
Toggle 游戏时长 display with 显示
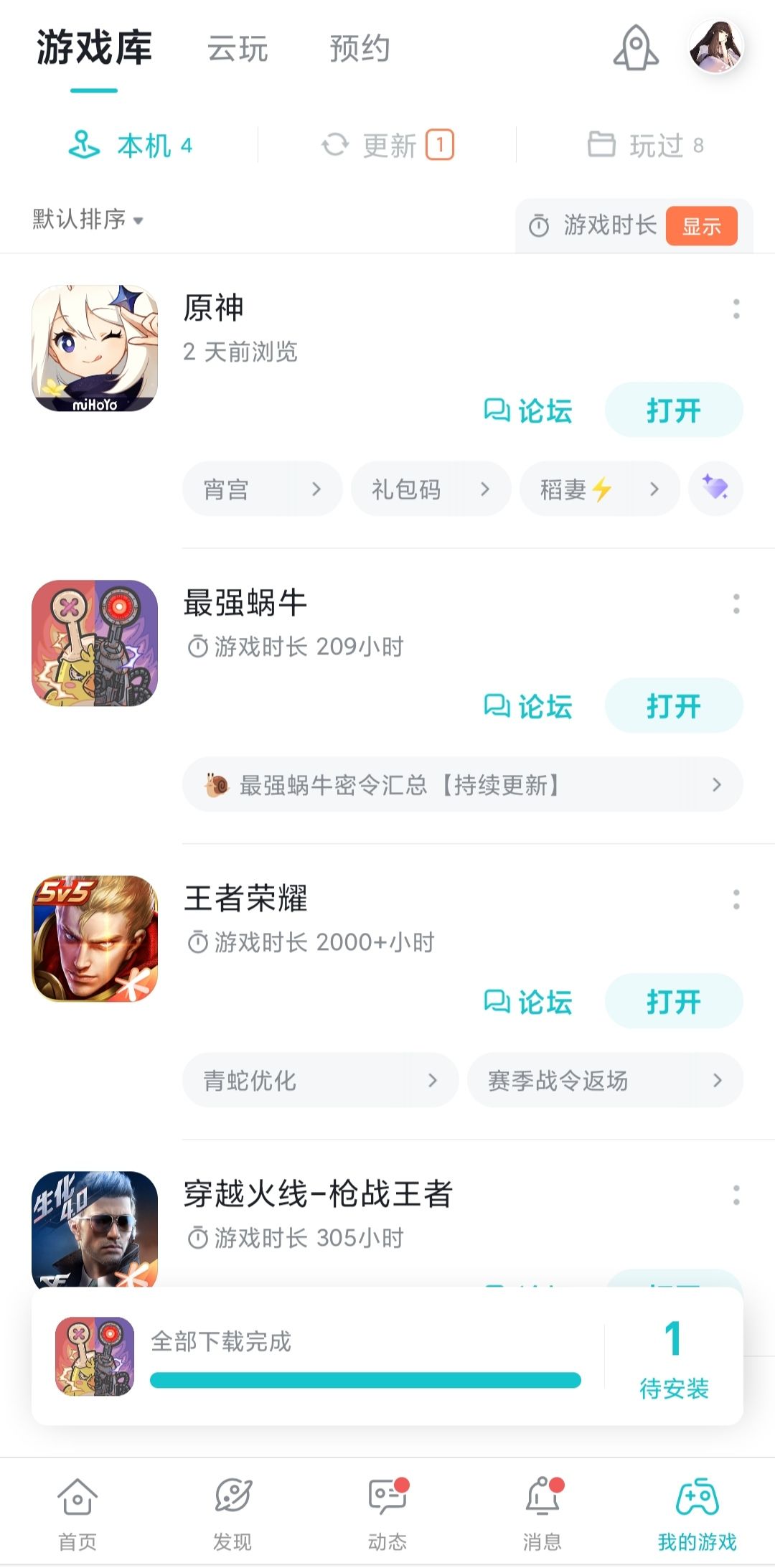point(701,226)
